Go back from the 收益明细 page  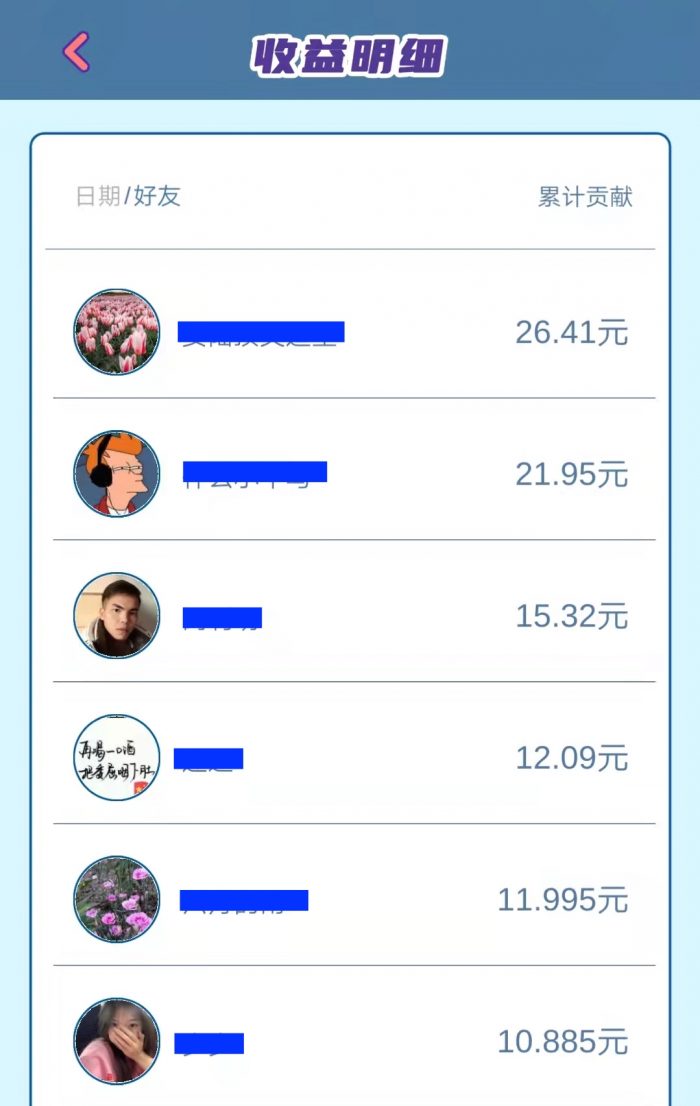(76, 52)
